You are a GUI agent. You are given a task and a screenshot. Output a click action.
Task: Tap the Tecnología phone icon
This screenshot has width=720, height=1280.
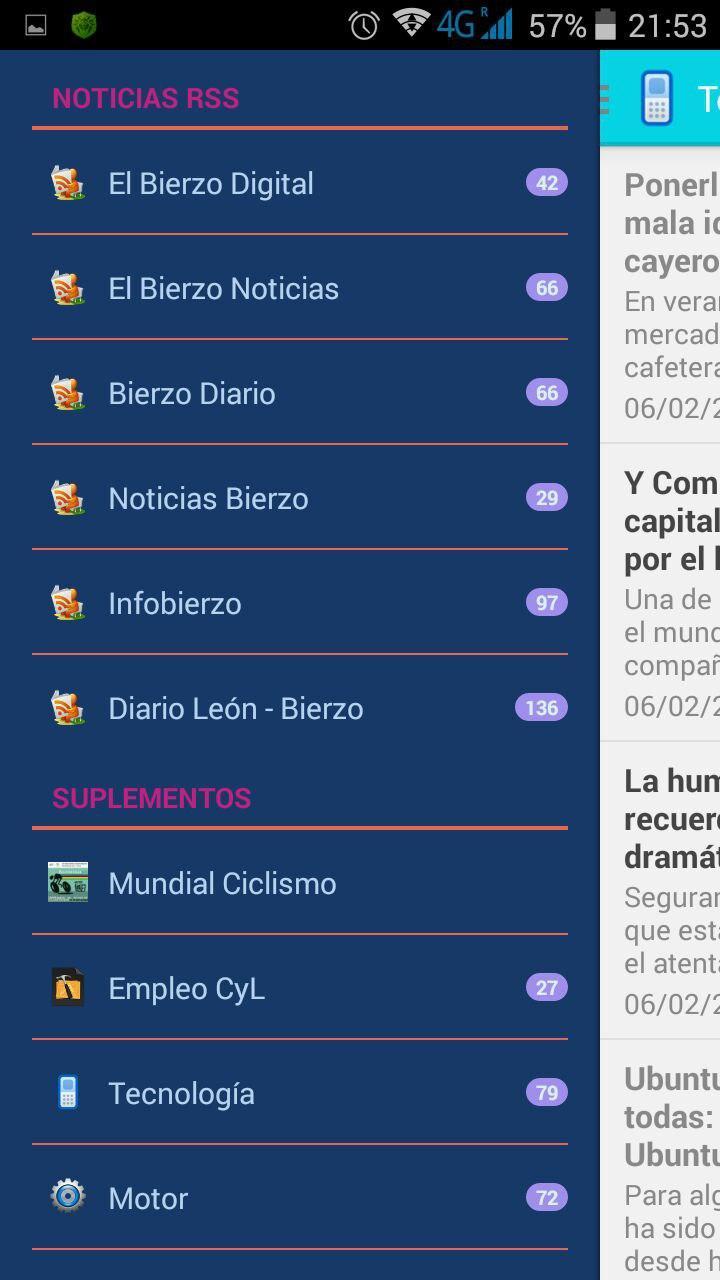pyautogui.click(x=67, y=1093)
